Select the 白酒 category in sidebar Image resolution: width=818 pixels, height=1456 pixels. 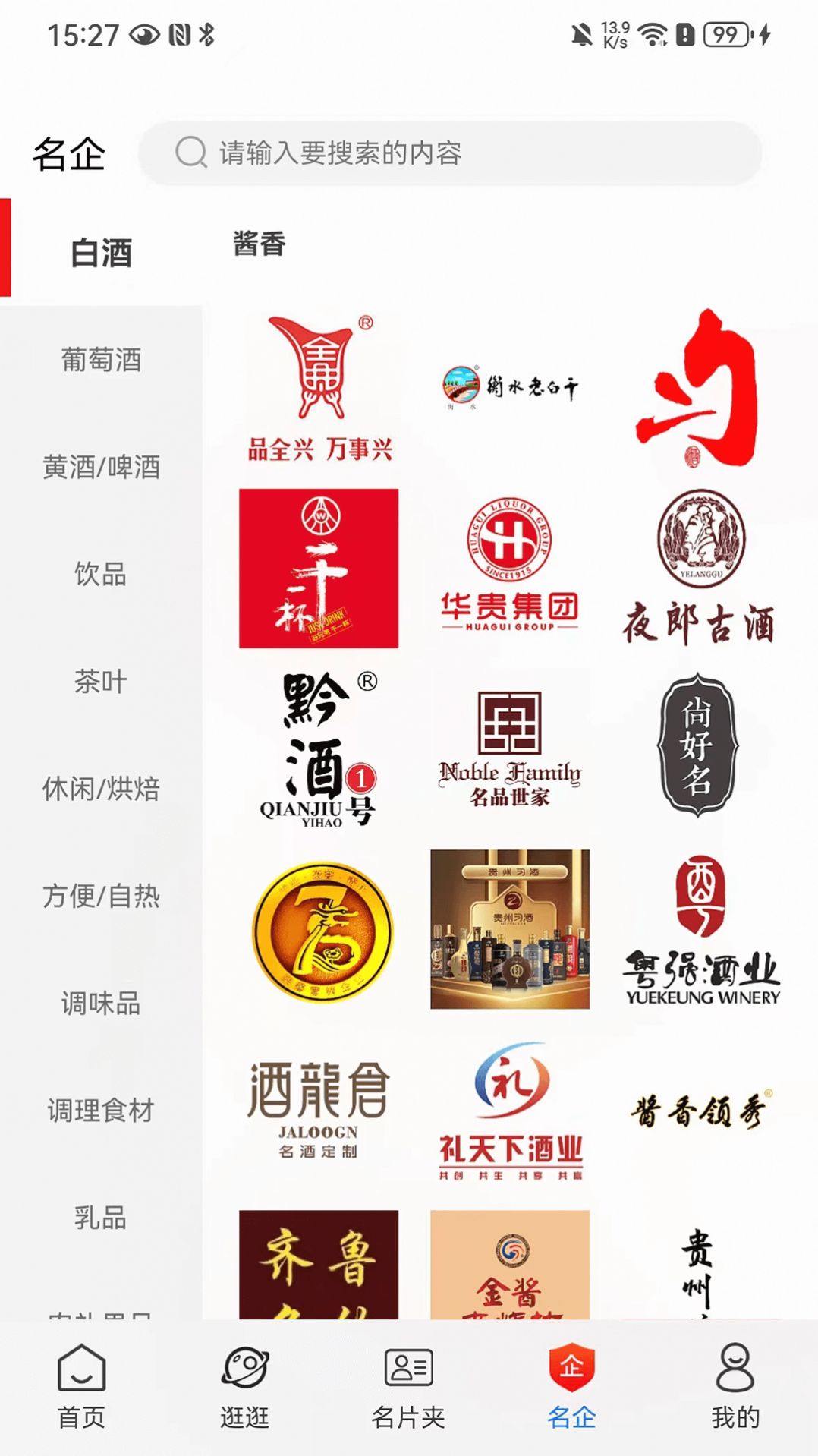pos(100,253)
